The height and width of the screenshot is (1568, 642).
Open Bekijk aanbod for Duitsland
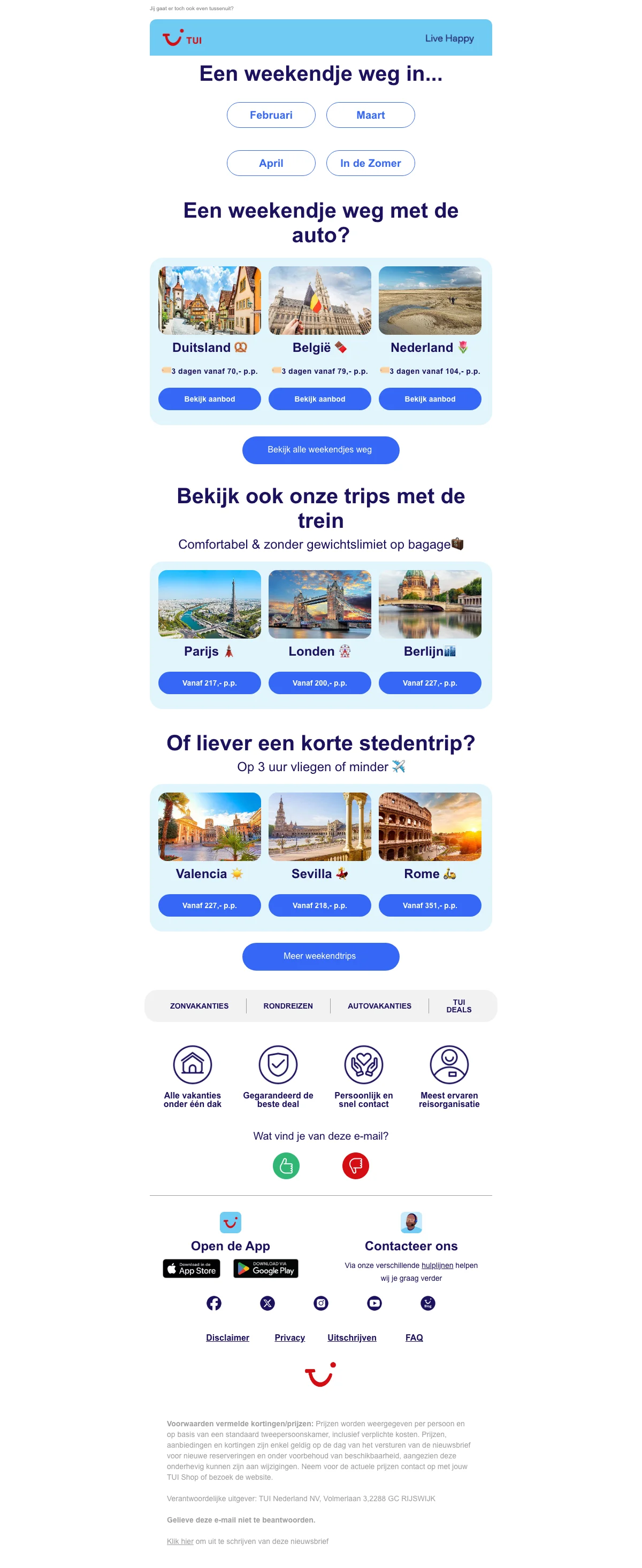[210, 399]
